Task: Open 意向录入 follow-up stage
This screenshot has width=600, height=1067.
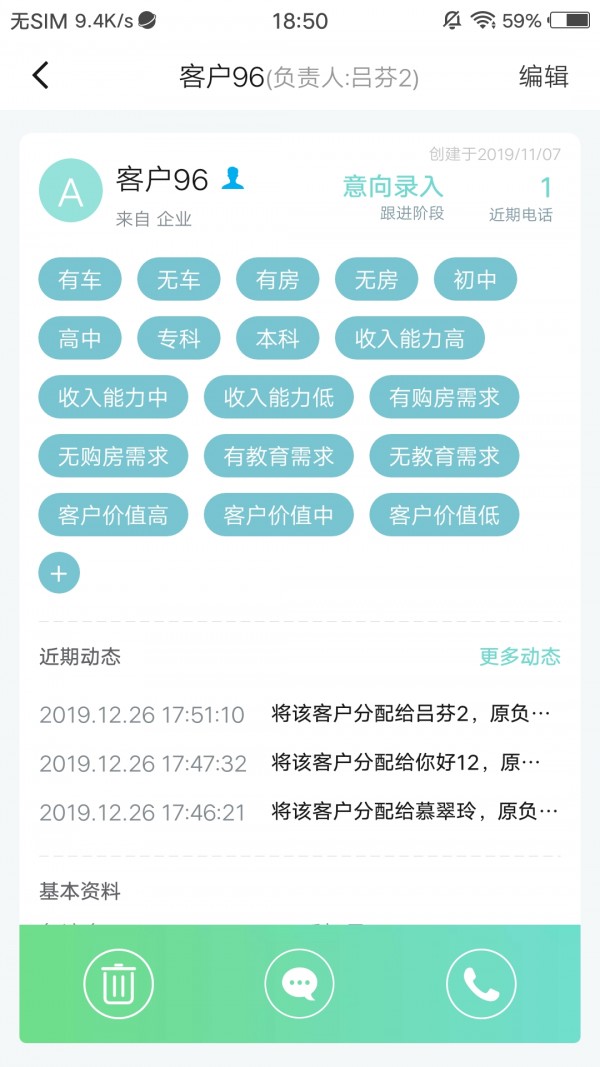Action: click(x=393, y=187)
